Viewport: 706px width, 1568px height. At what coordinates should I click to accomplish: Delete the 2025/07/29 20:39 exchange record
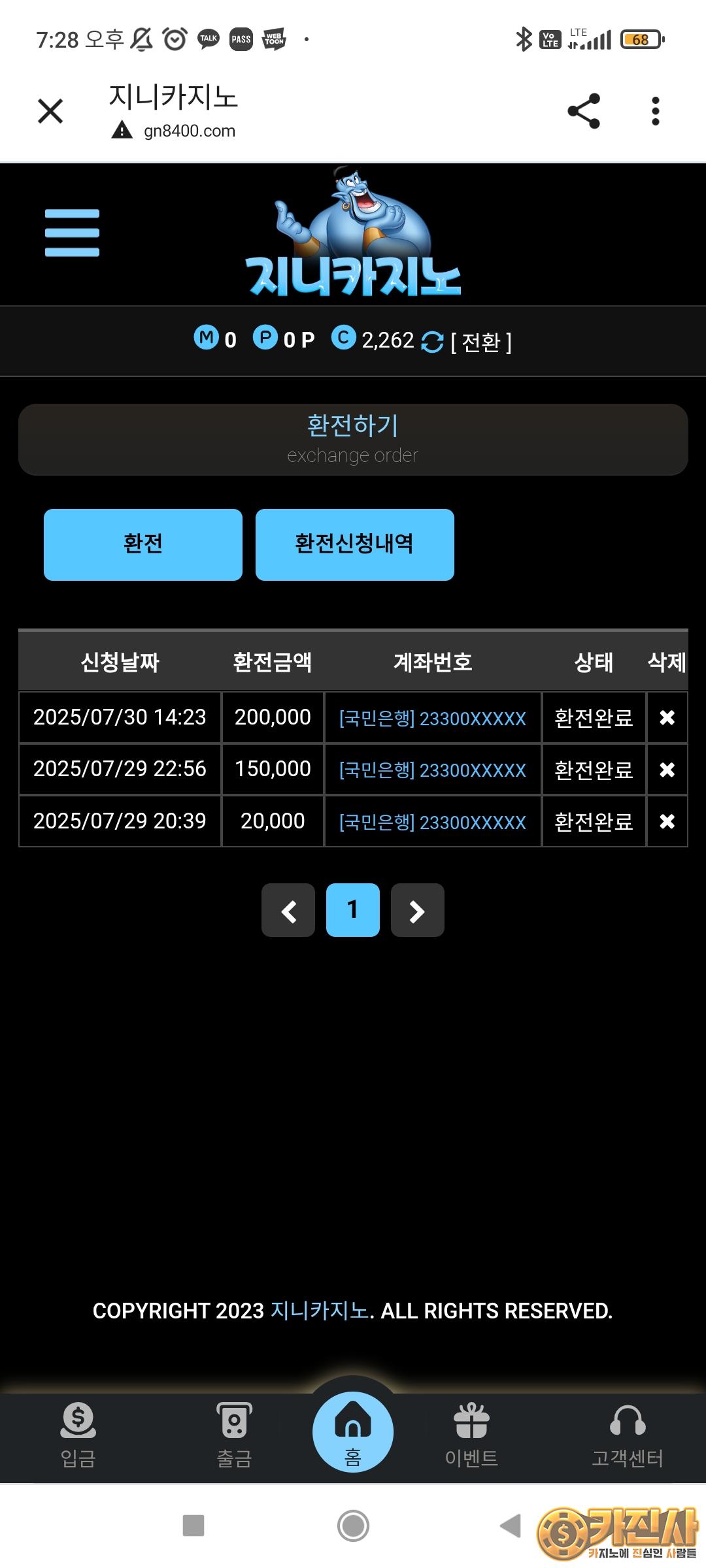tap(667, 821)
